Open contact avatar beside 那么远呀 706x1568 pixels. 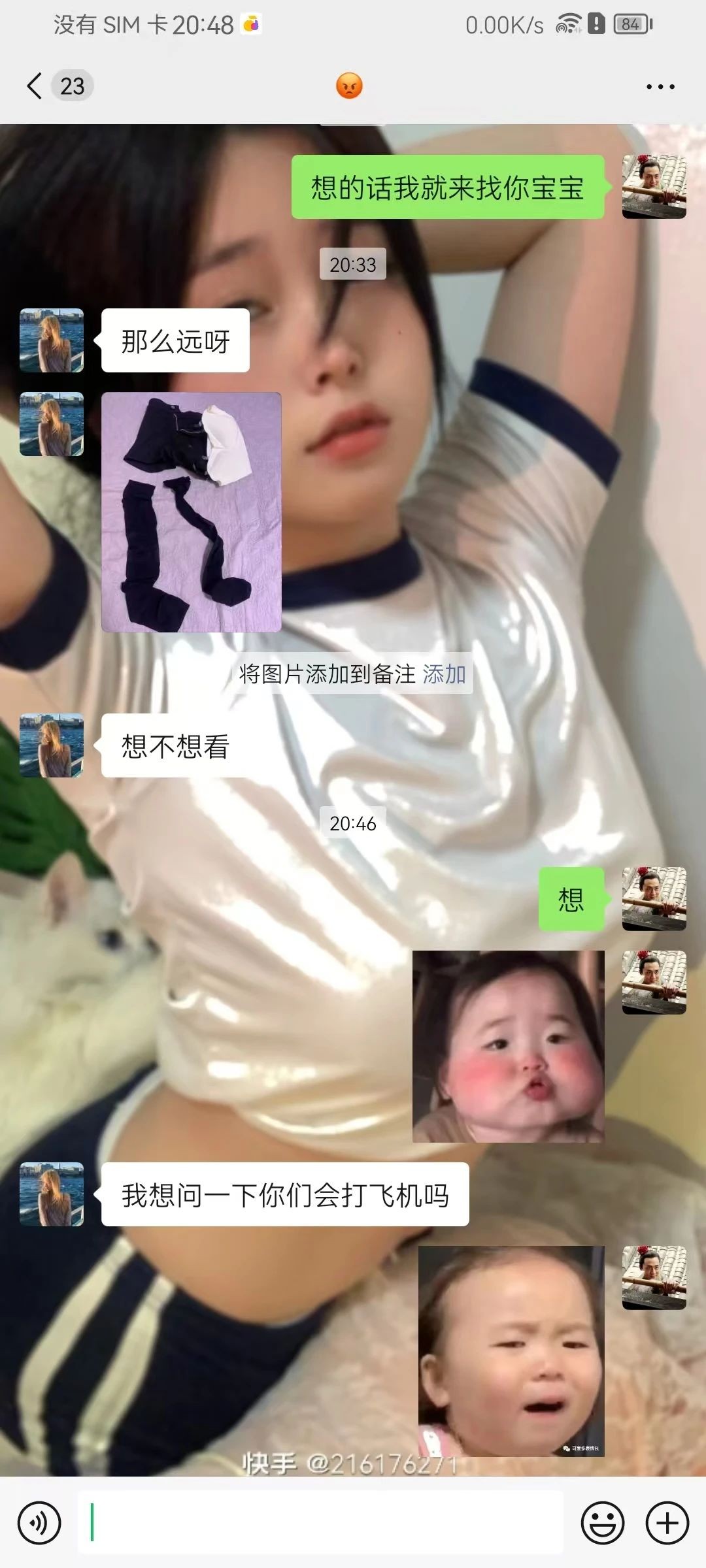click(52, 340)
